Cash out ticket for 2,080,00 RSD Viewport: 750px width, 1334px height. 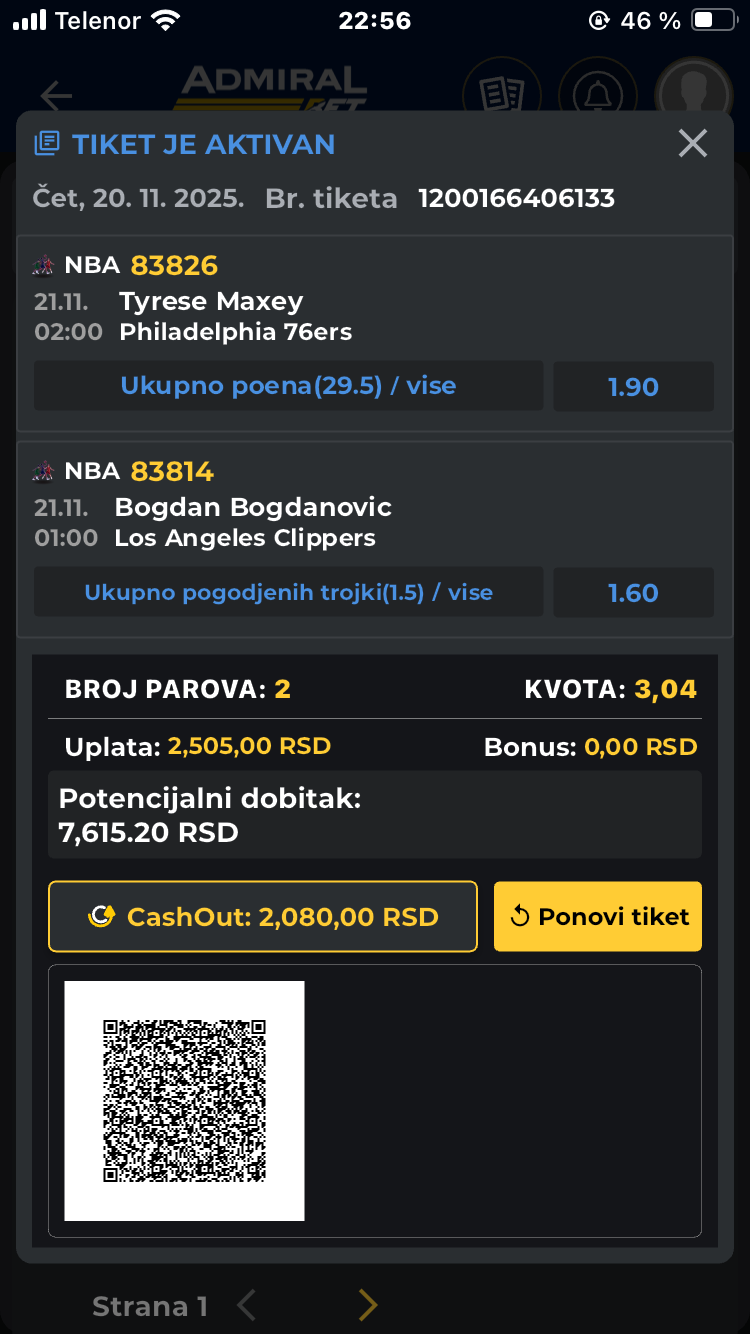[263, 916]
